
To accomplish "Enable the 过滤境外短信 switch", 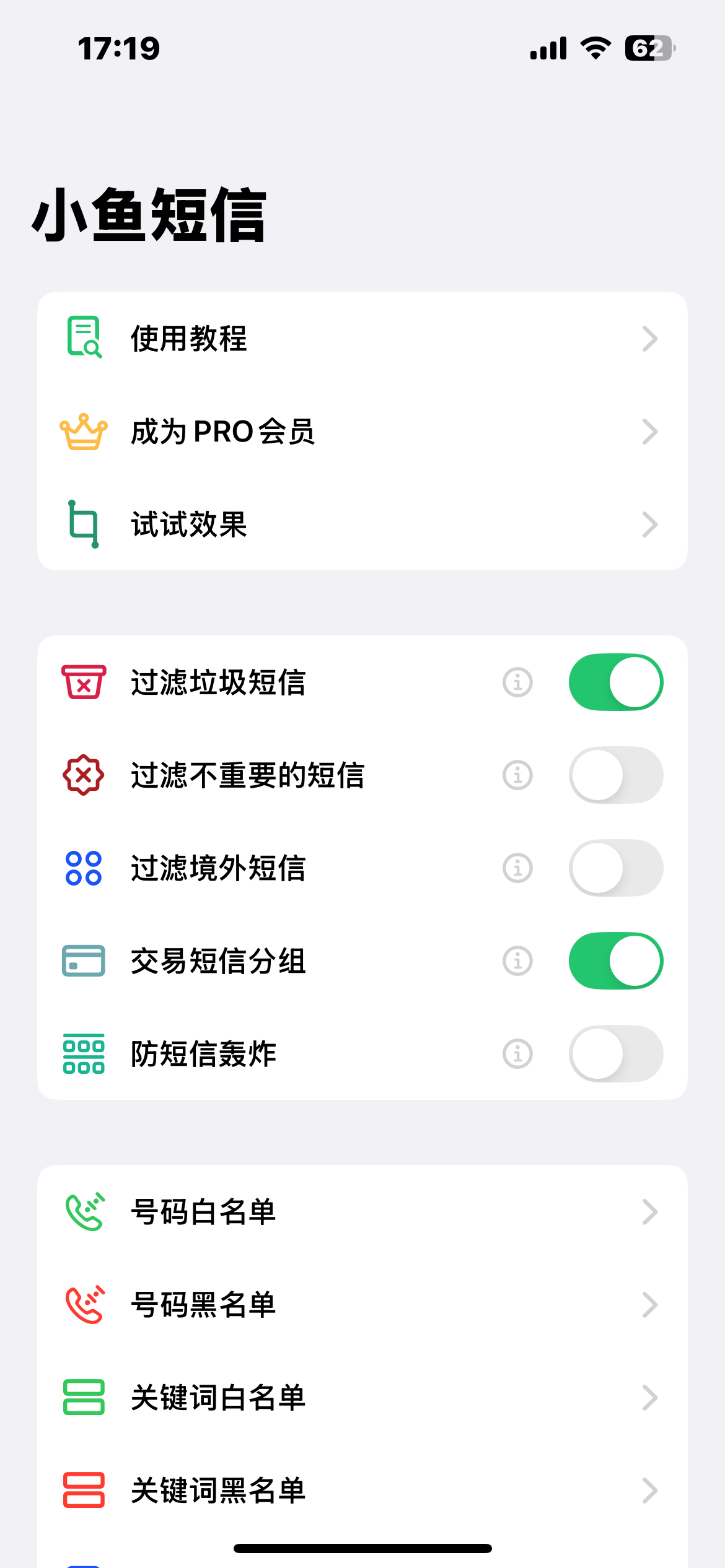I will (x=615, y=868).
